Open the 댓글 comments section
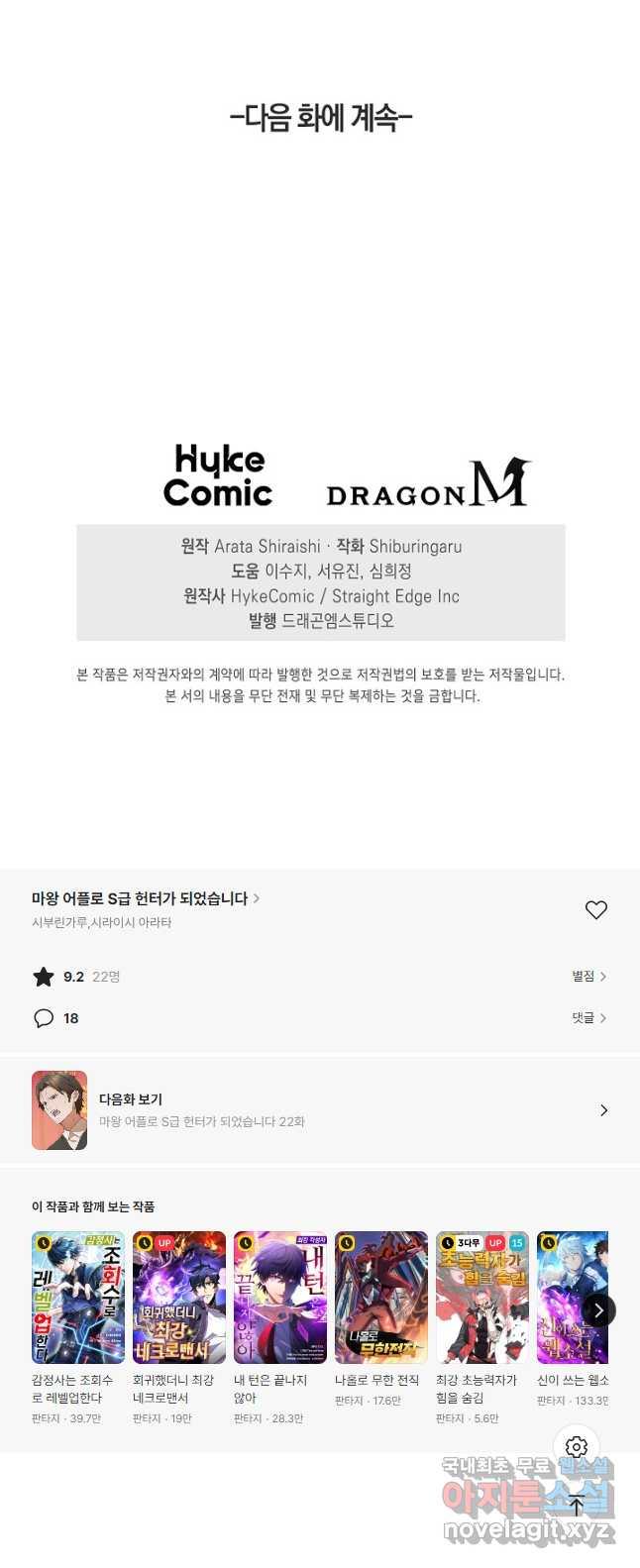640x1568 pixels. coord(588,1018)
